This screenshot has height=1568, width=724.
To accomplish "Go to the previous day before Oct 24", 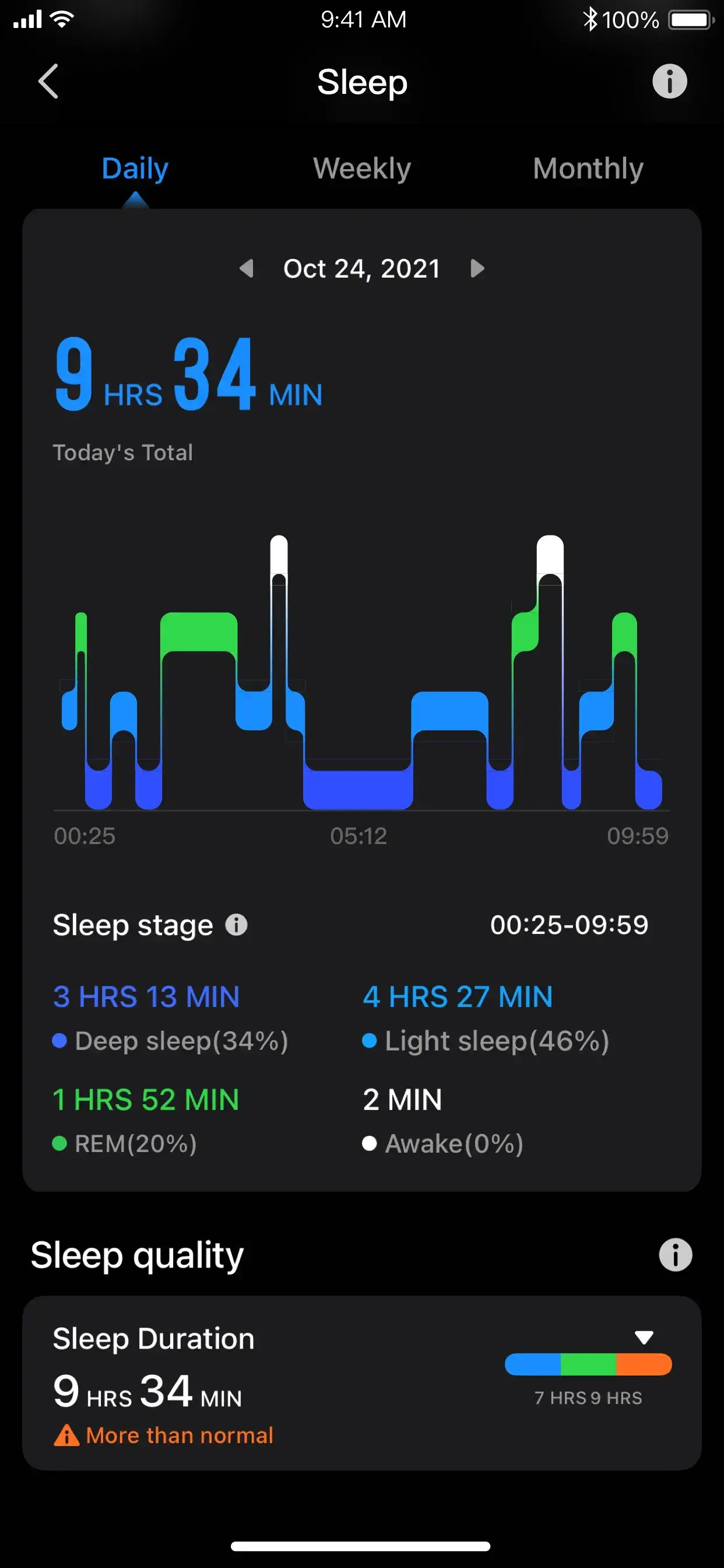I will click(247, 268).
